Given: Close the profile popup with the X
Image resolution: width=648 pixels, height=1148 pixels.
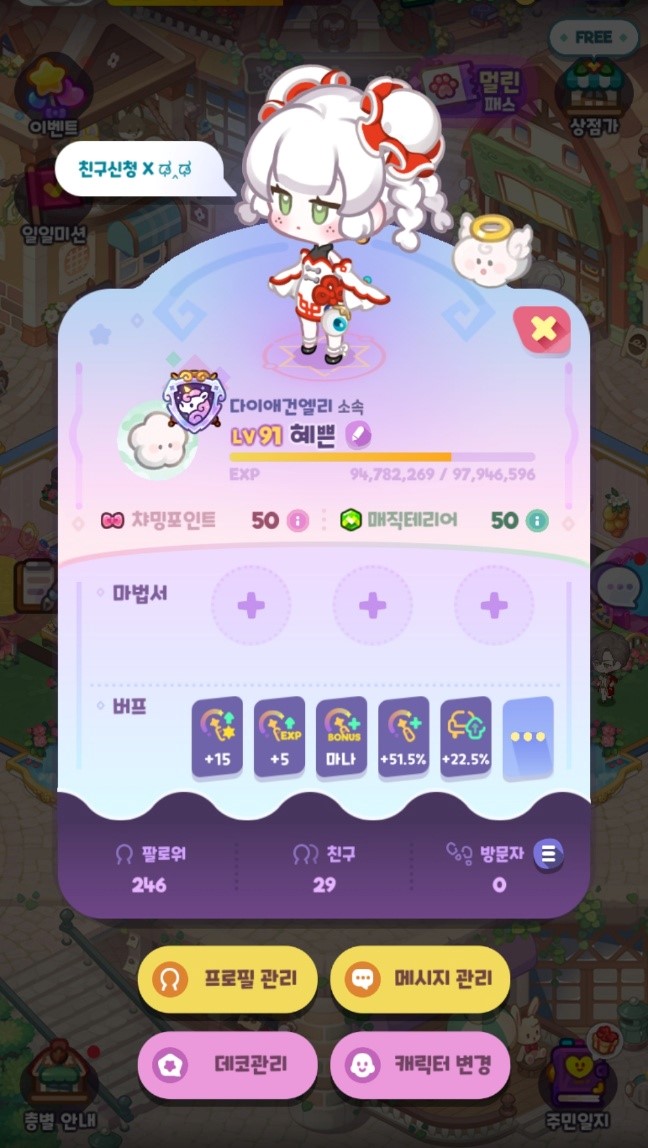Looking at the screenshot, I should [542, 329].
